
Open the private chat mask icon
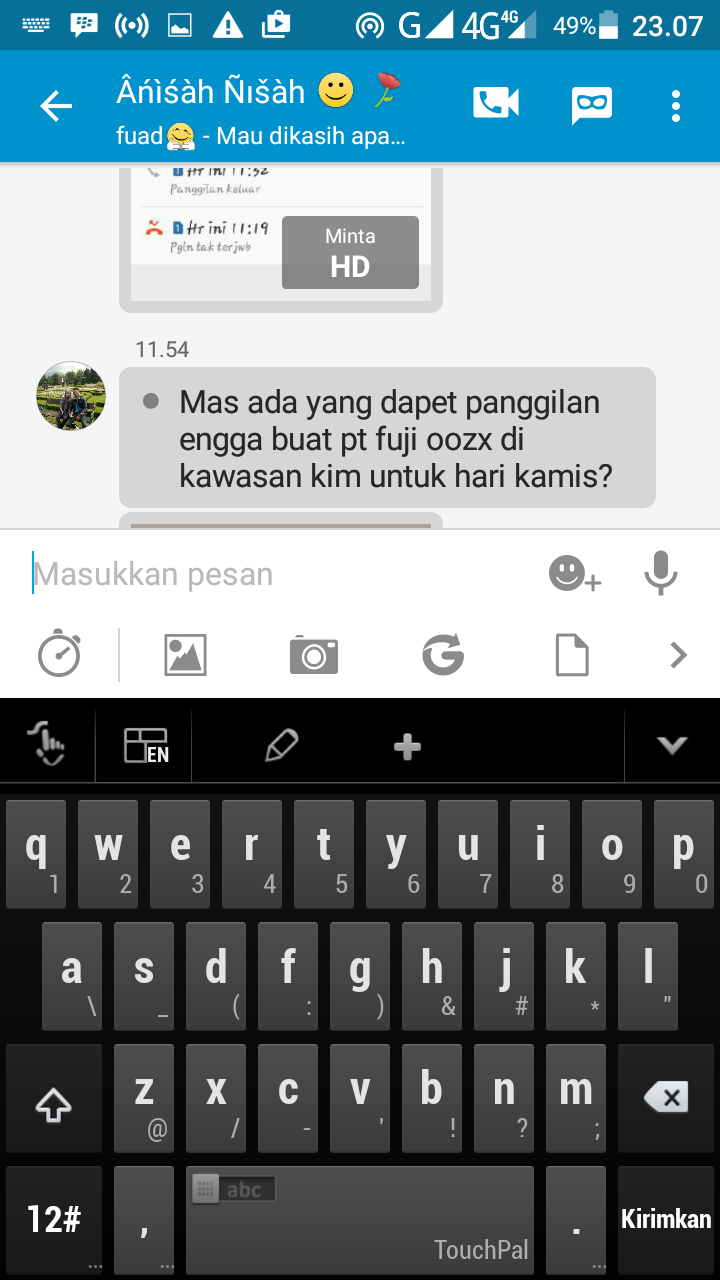point(592,105)
